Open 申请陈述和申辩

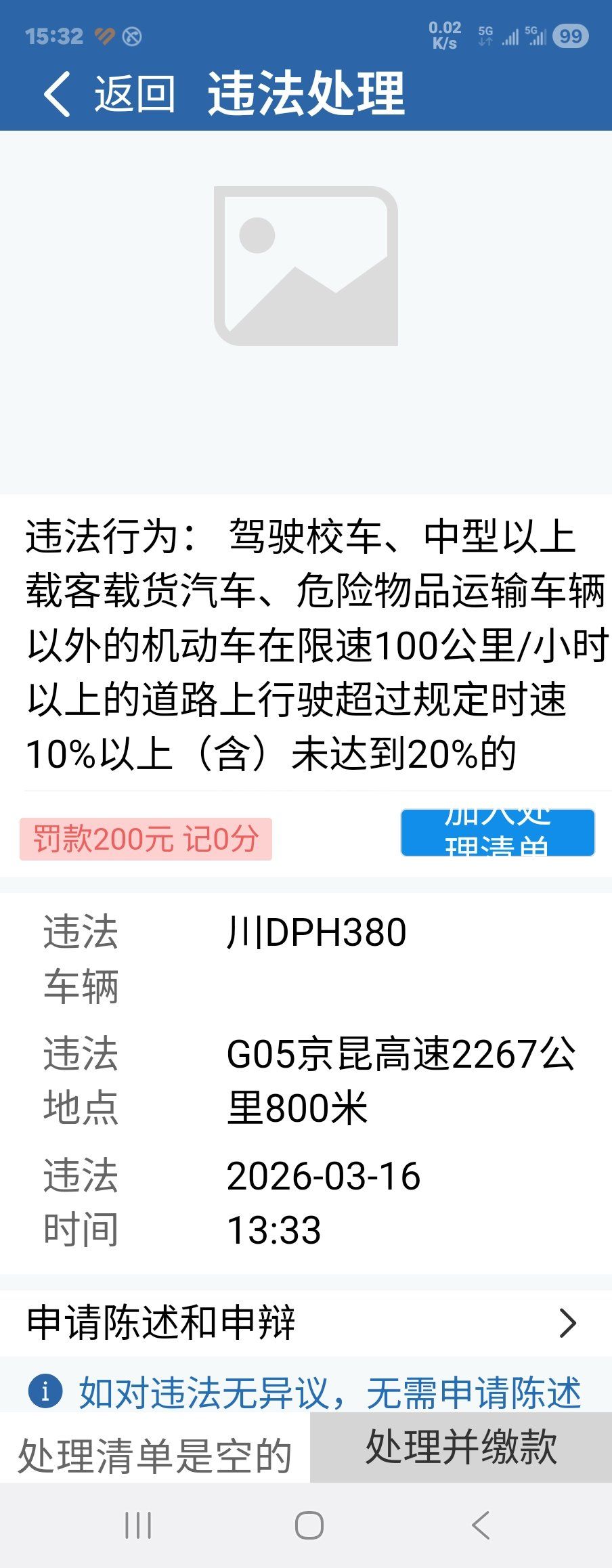(305, 1322)
